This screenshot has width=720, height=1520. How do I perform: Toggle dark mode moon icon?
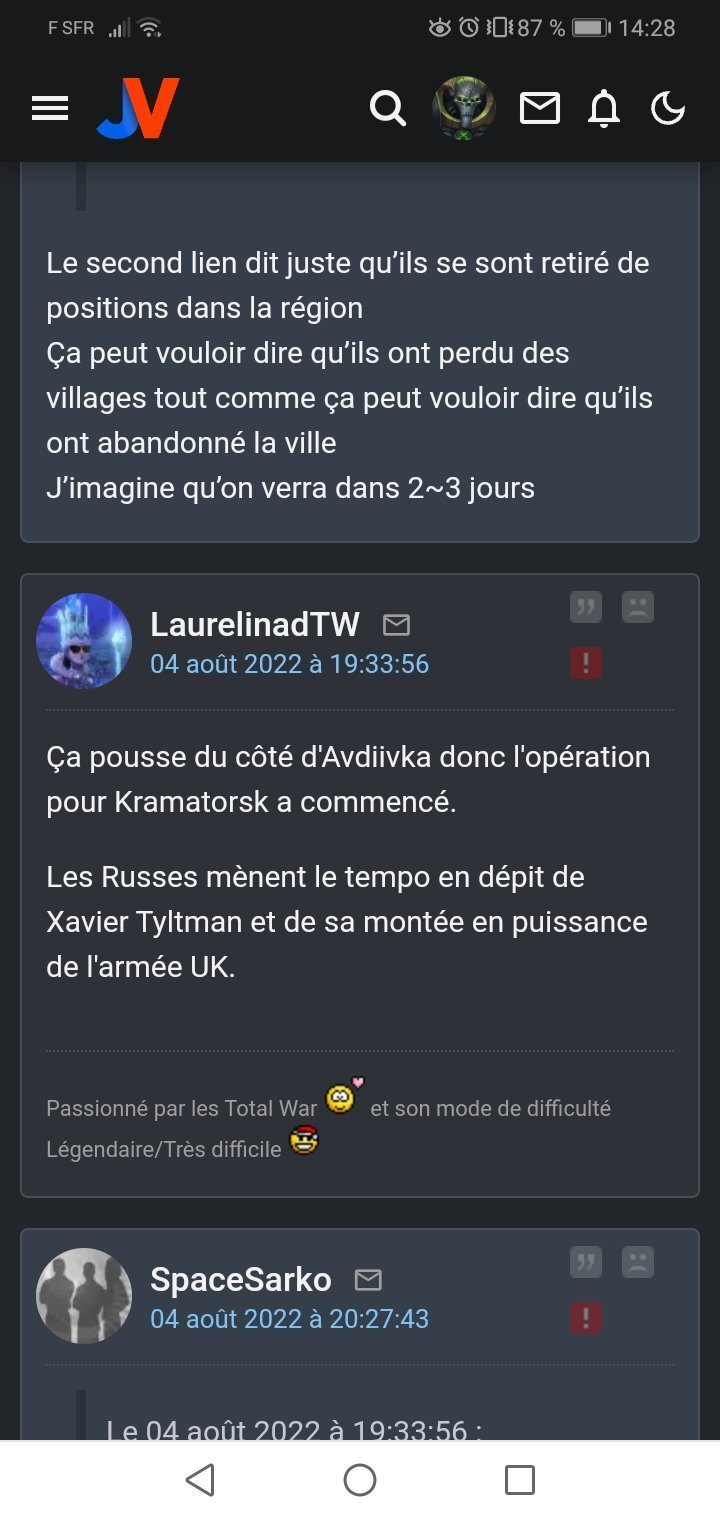[x=668, y=108]
